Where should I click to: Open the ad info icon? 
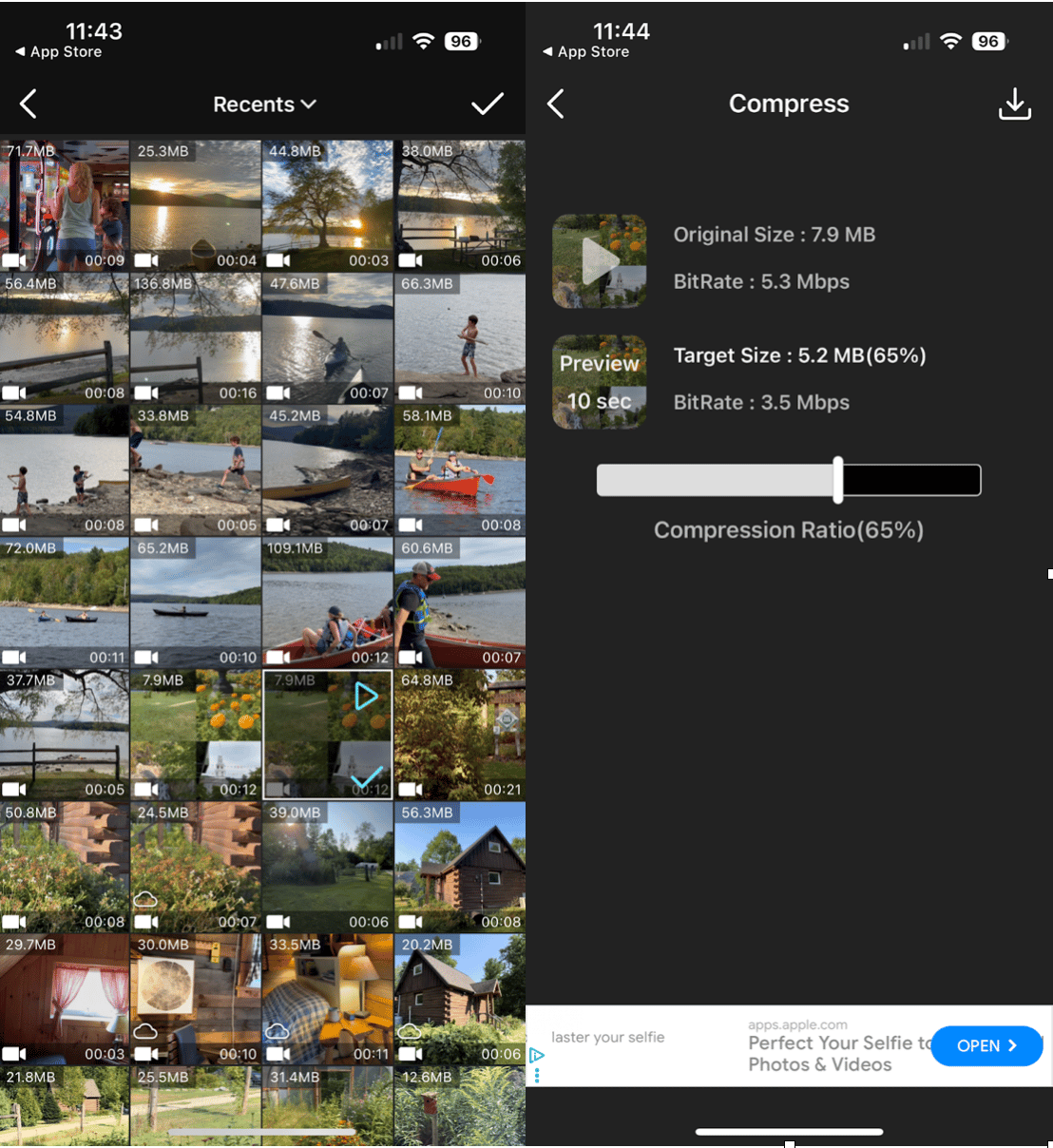[x=537, y=1055]
